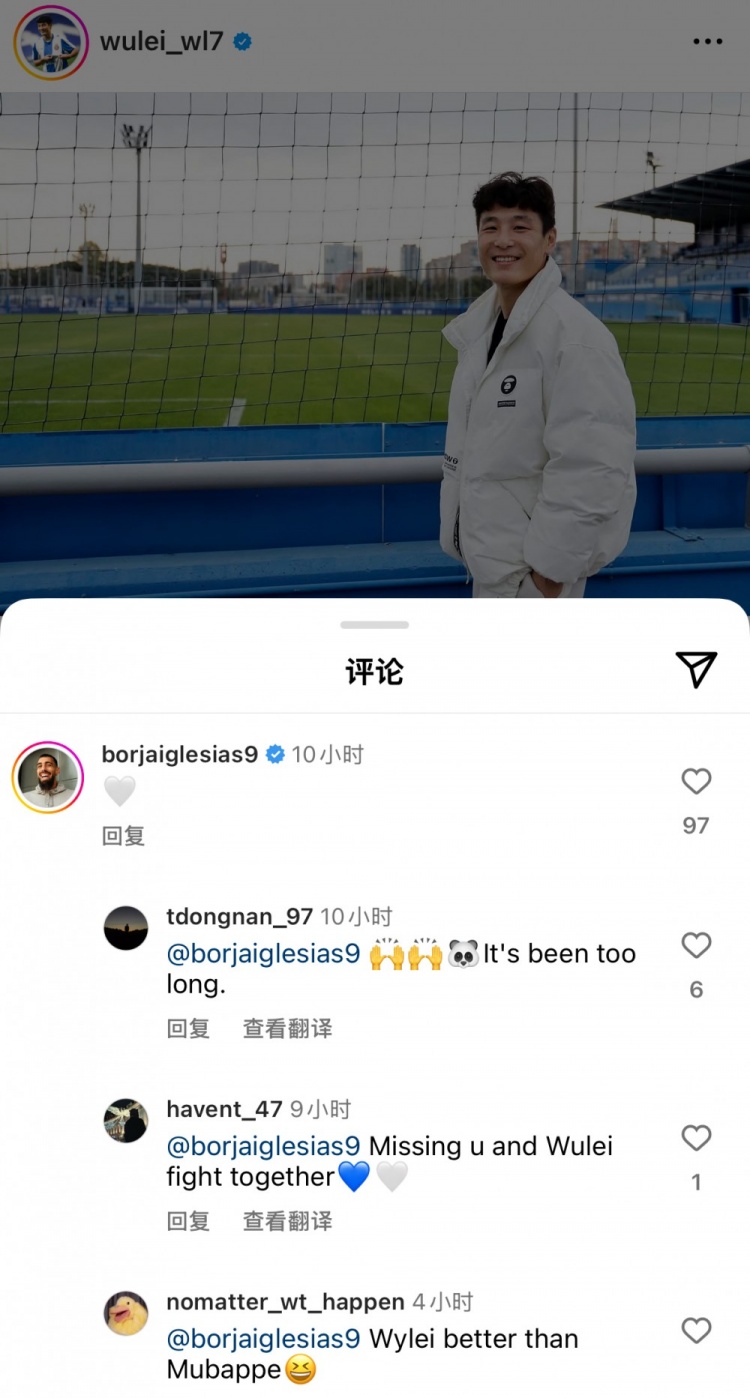The image size is (750, 1398).
Task: Tap the @borjaiglesias9 mention in havent_47's reply
Action: pyautogui.click(x=263, y=1146)
